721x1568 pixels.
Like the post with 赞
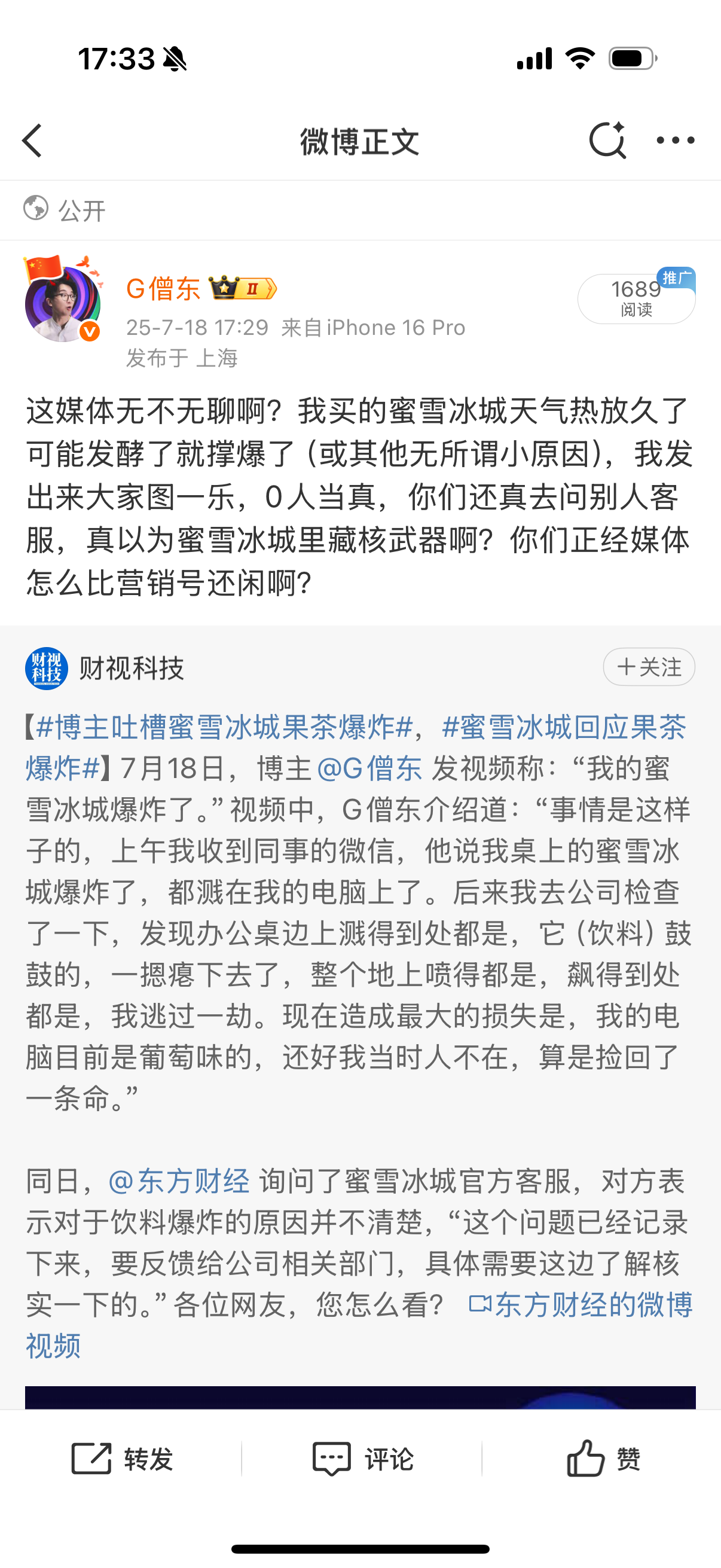coord(603,1459)
